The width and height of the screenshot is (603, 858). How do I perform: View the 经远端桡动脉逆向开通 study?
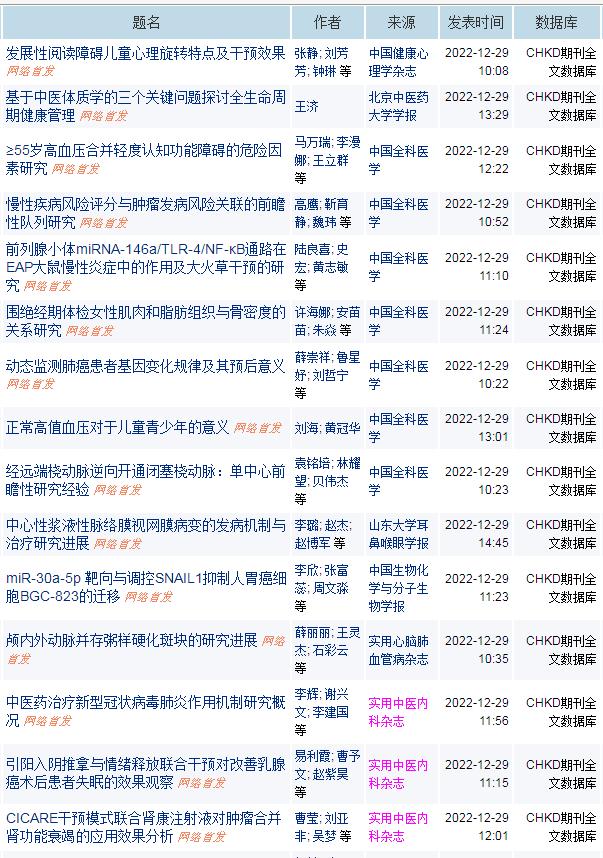pyautogui.click(x=145, y=470)
